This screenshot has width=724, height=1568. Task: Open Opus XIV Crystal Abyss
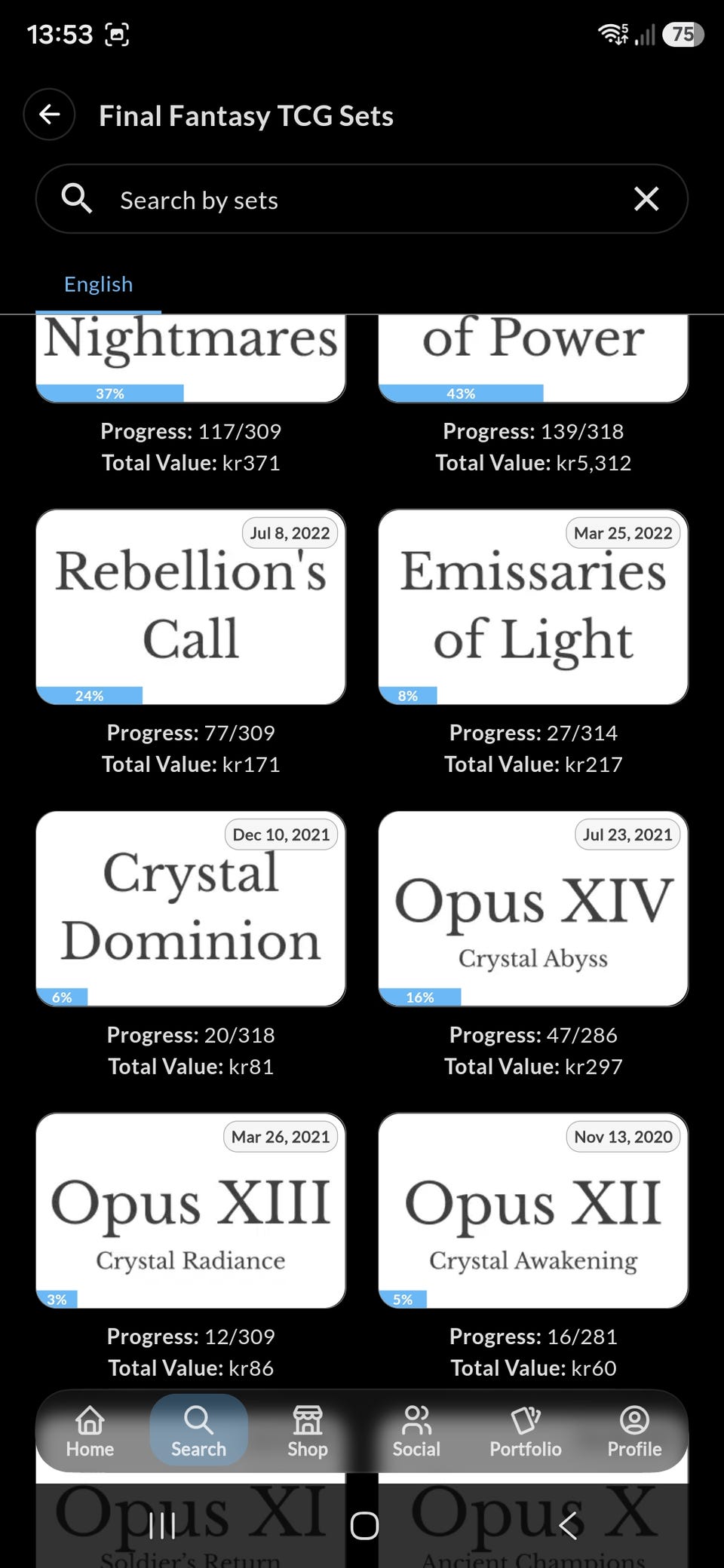tap(533, 908)
